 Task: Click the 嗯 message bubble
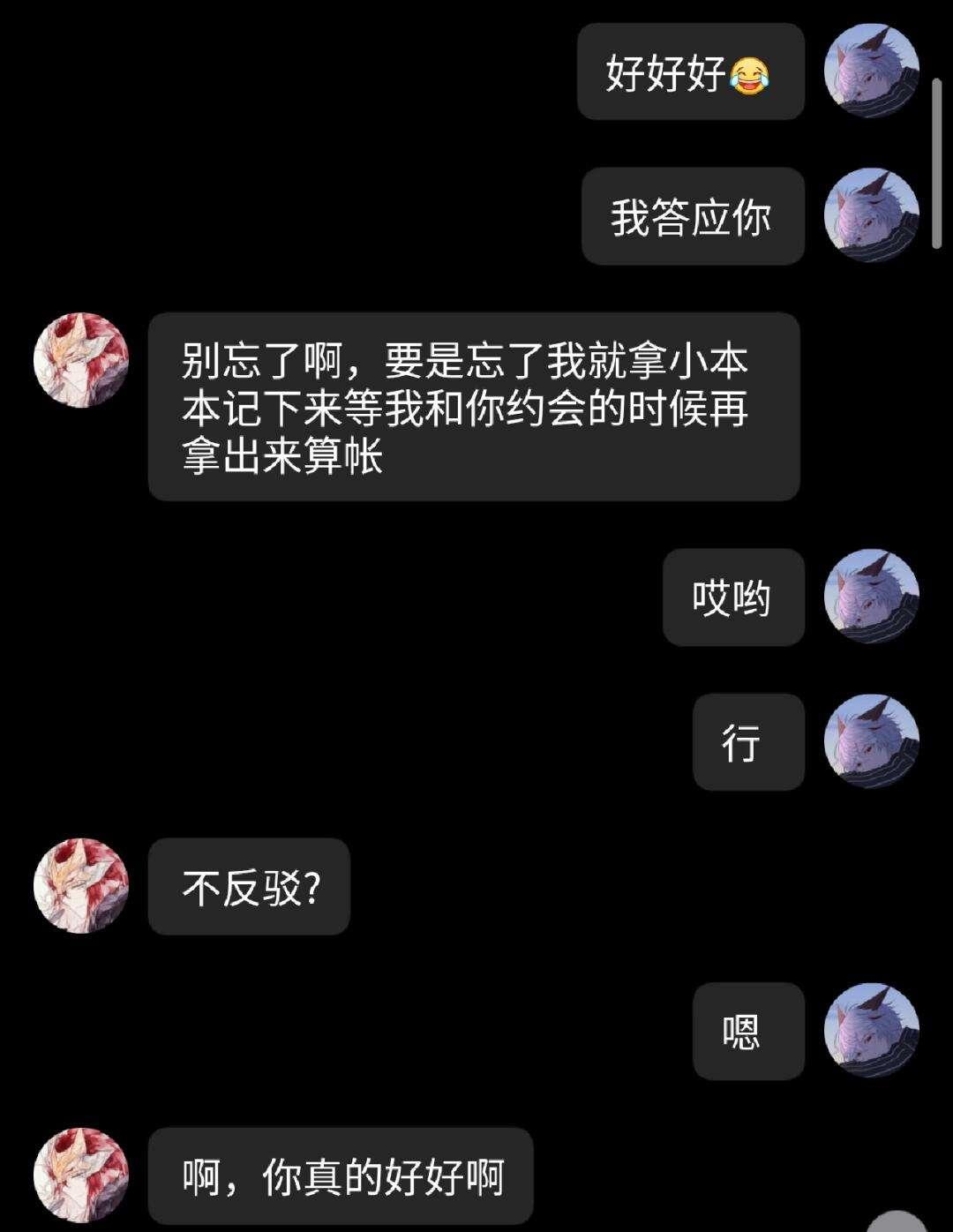pyautogui.click(x=747, y=1031)
